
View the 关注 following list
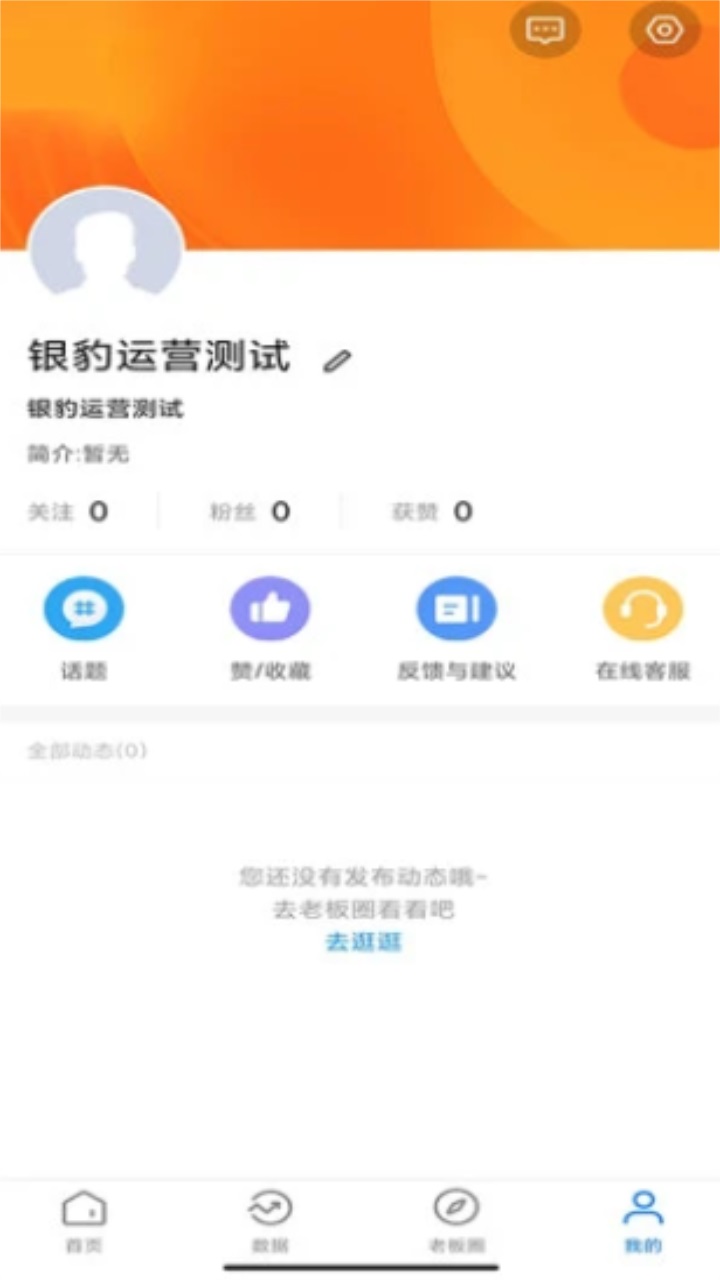pyautogui.click(x=68, y=512)
